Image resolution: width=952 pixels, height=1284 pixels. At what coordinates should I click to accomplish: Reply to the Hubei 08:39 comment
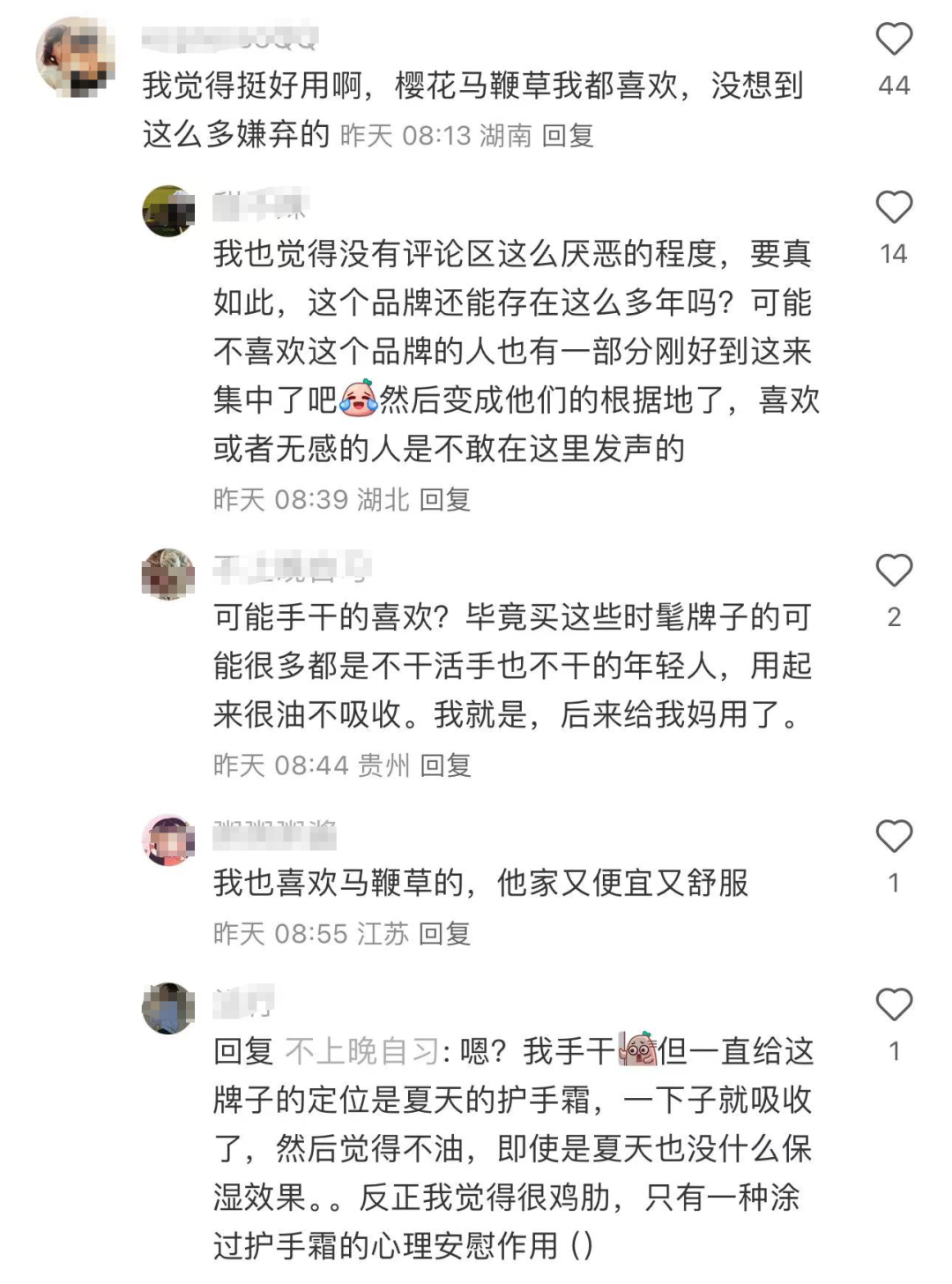click(445, 500)
